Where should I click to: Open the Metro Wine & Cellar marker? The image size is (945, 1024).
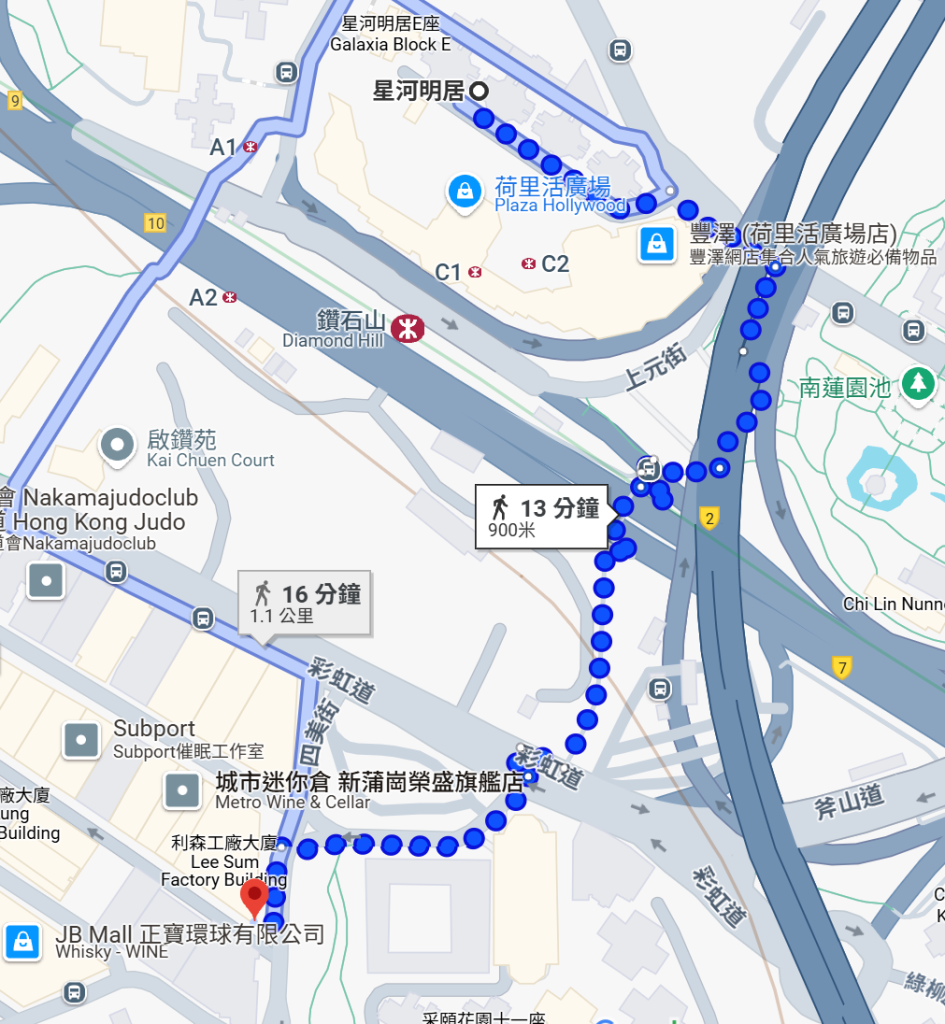pos(183,790)
